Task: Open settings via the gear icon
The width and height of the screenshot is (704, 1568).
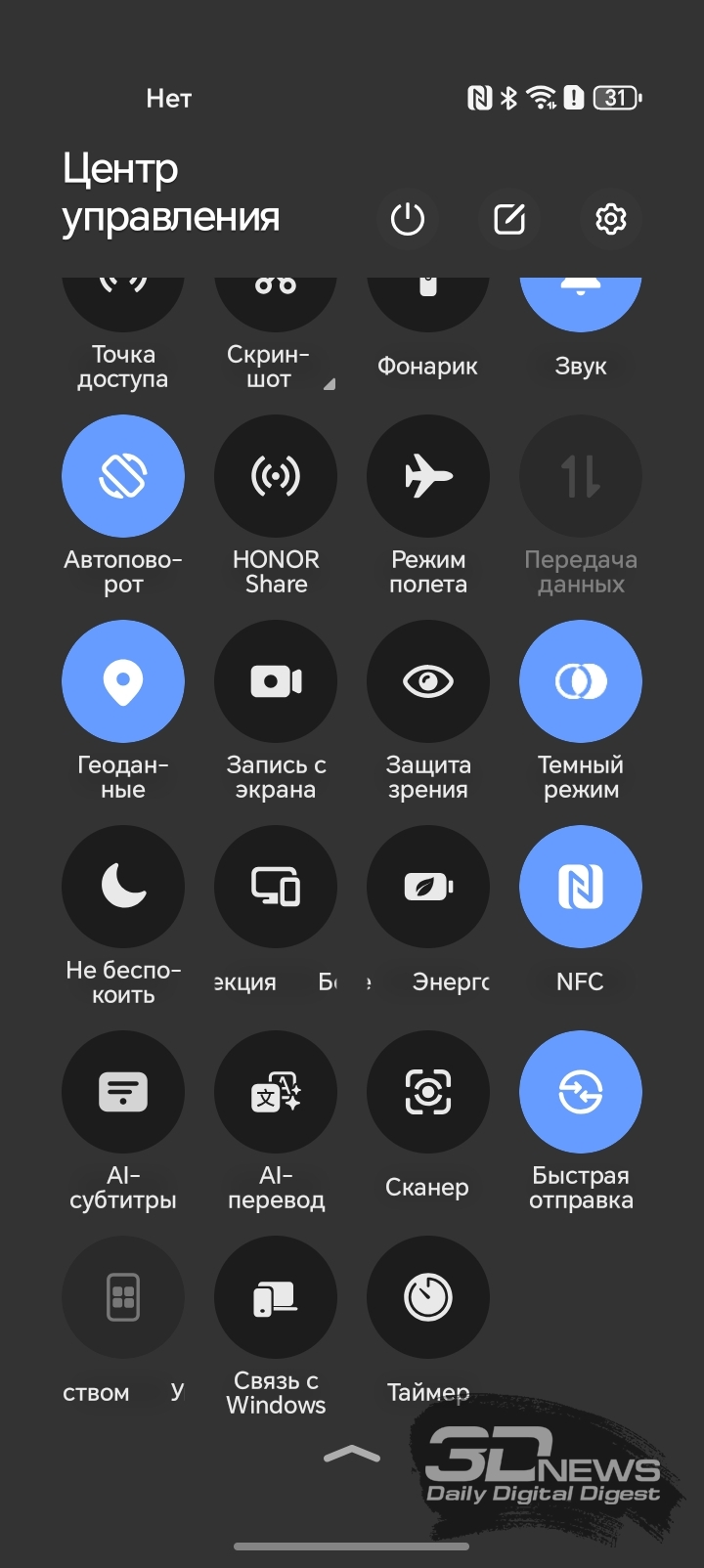Action: 611,219
